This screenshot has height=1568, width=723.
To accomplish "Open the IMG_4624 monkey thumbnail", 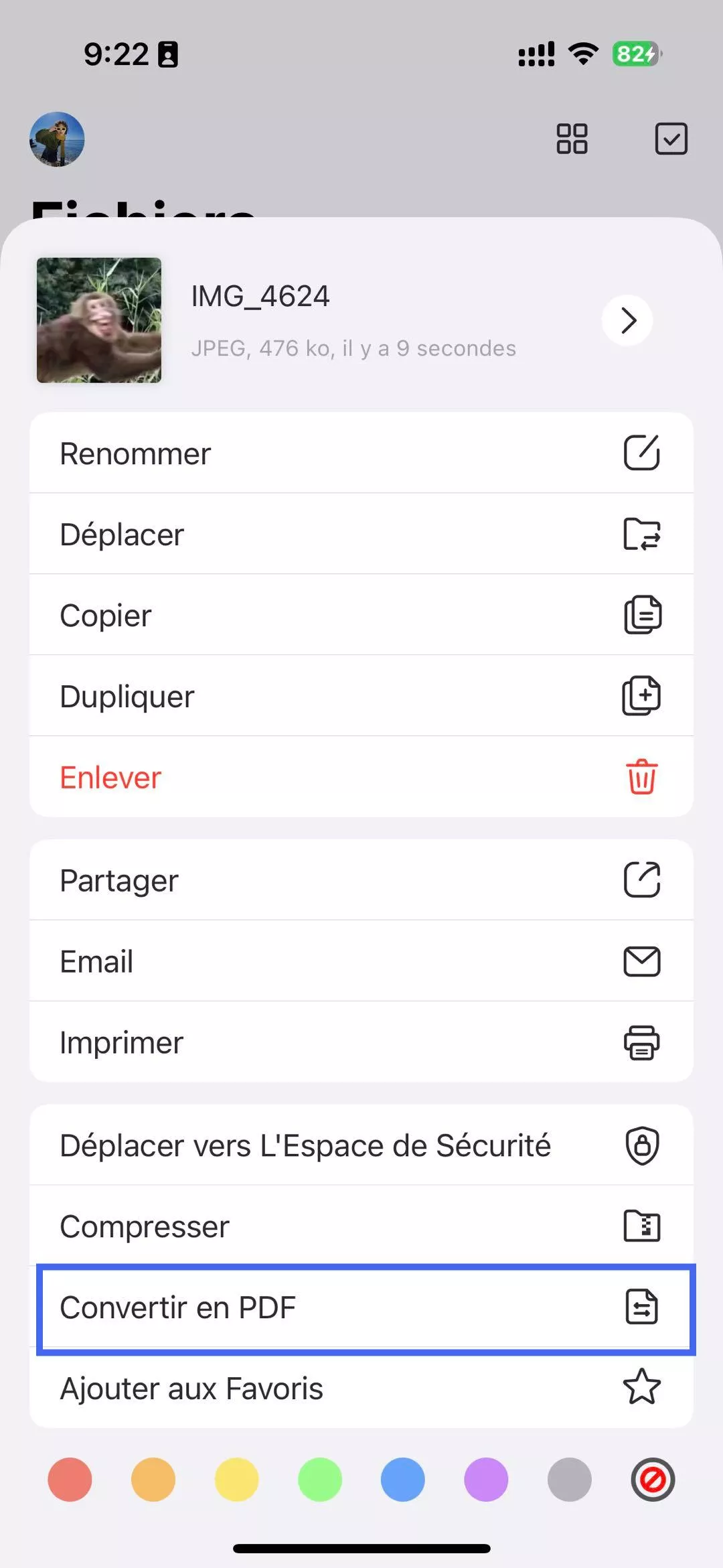I will tap(99, 321).
